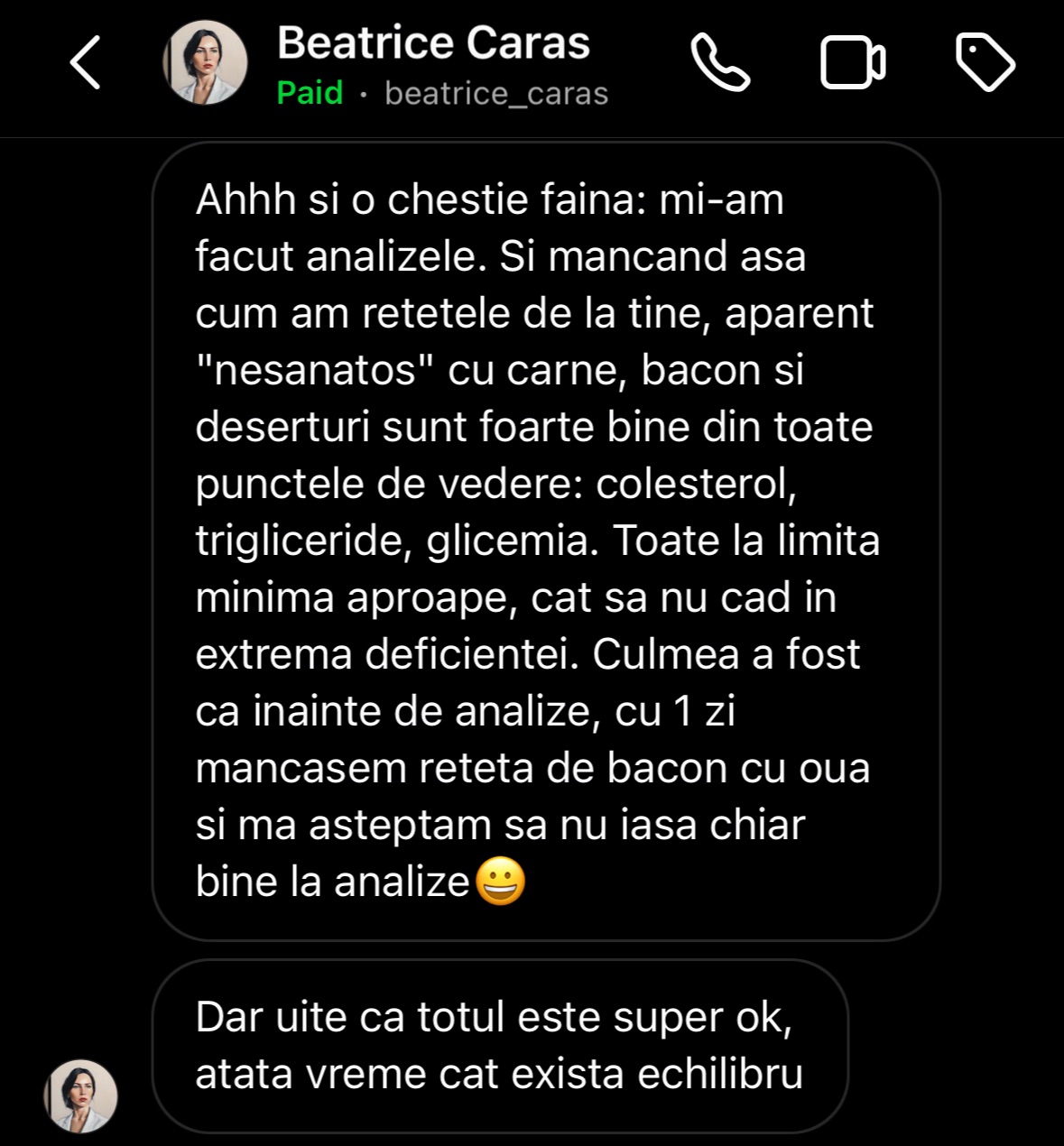
Task: Open Beatrice Caras profile from the header
Action: pyautogui.click(x=205, y=63)
